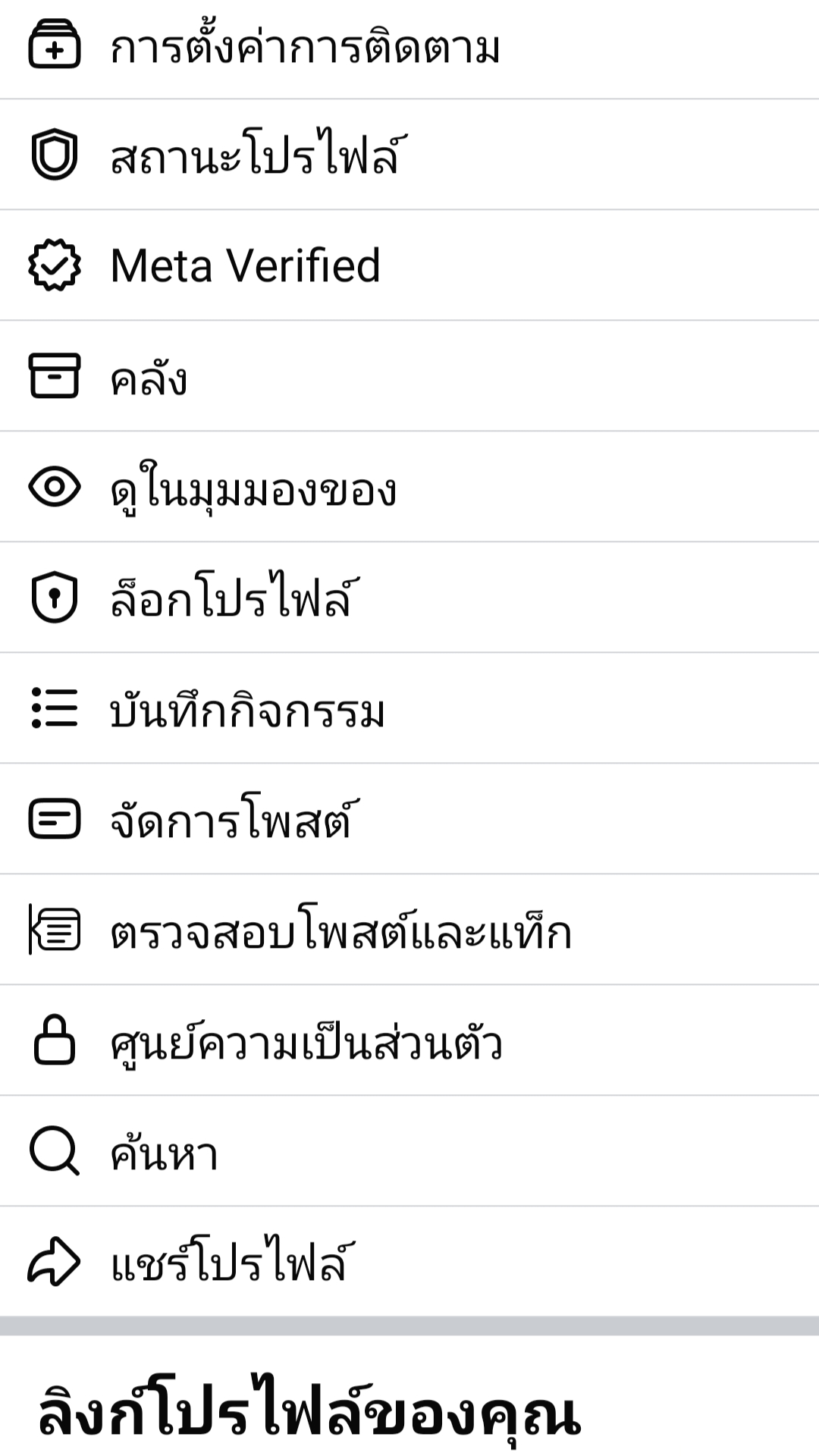Image resolution: width=819 pixels, height=1456 pixels.
Task: Open บันทึกกิจกรรม activity log
Action: tap(409, 708)
